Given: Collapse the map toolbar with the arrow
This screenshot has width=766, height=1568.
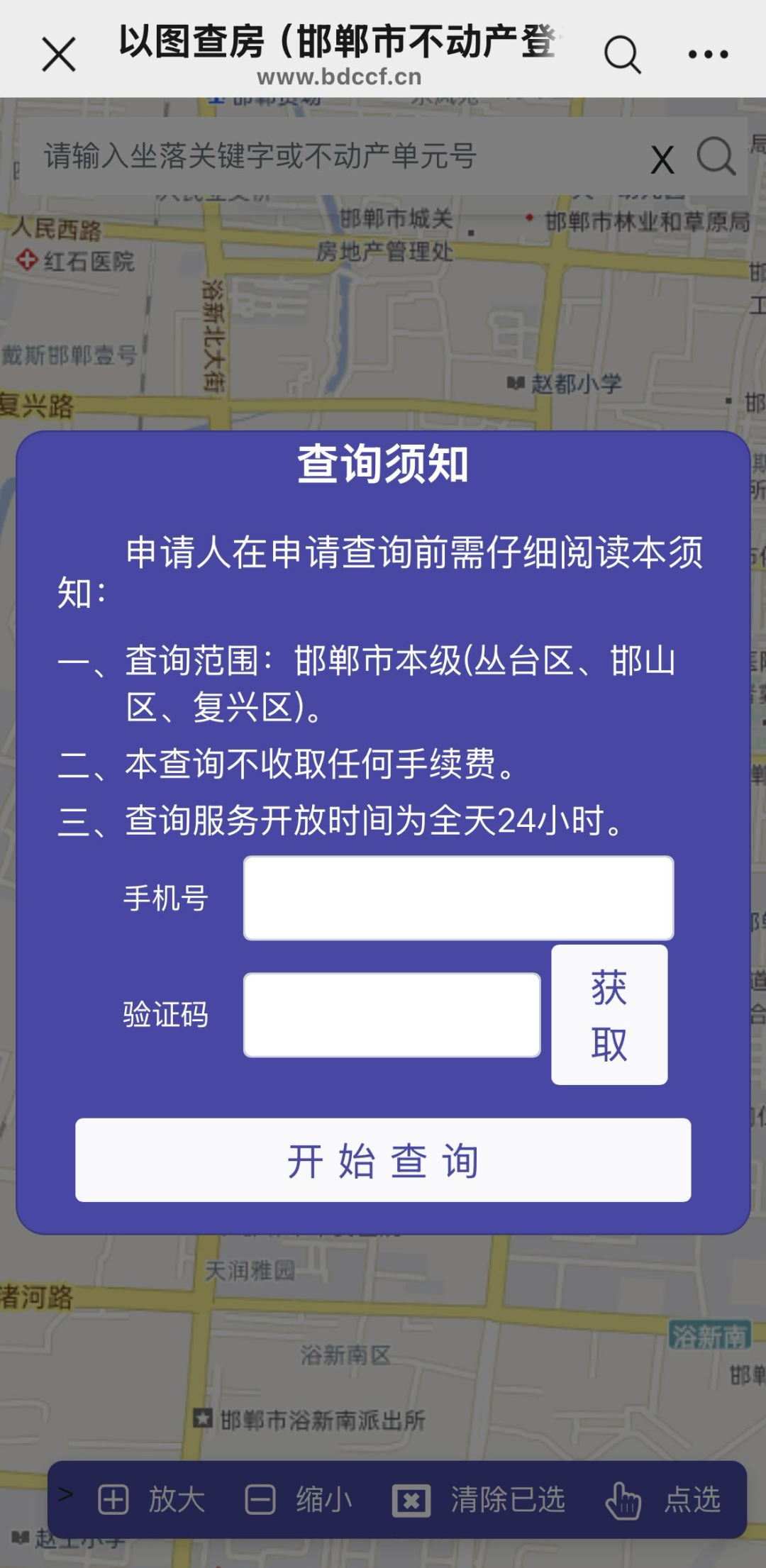Looking at the screenshot, I should coord(66,1494).
